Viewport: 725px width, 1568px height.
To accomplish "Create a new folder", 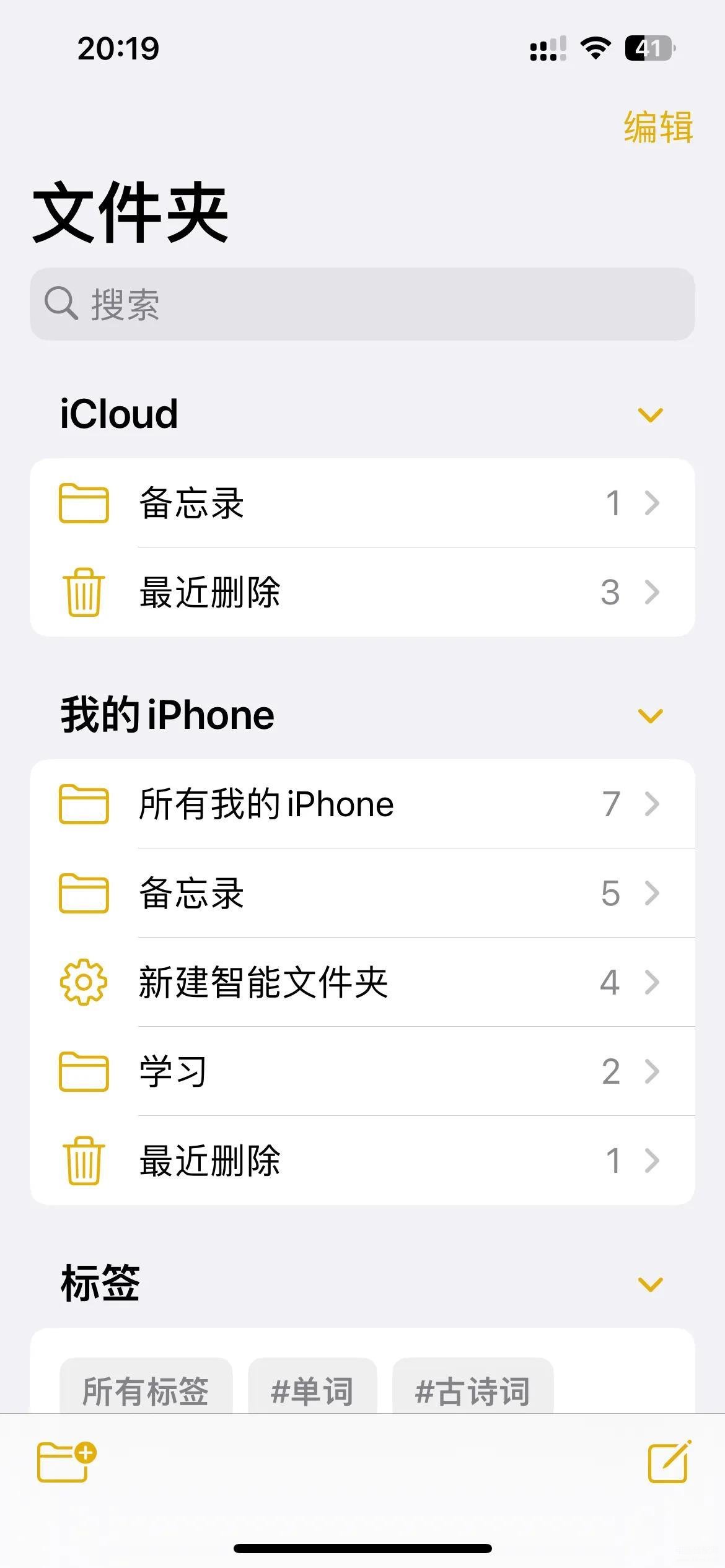I will coord(66,1461).
